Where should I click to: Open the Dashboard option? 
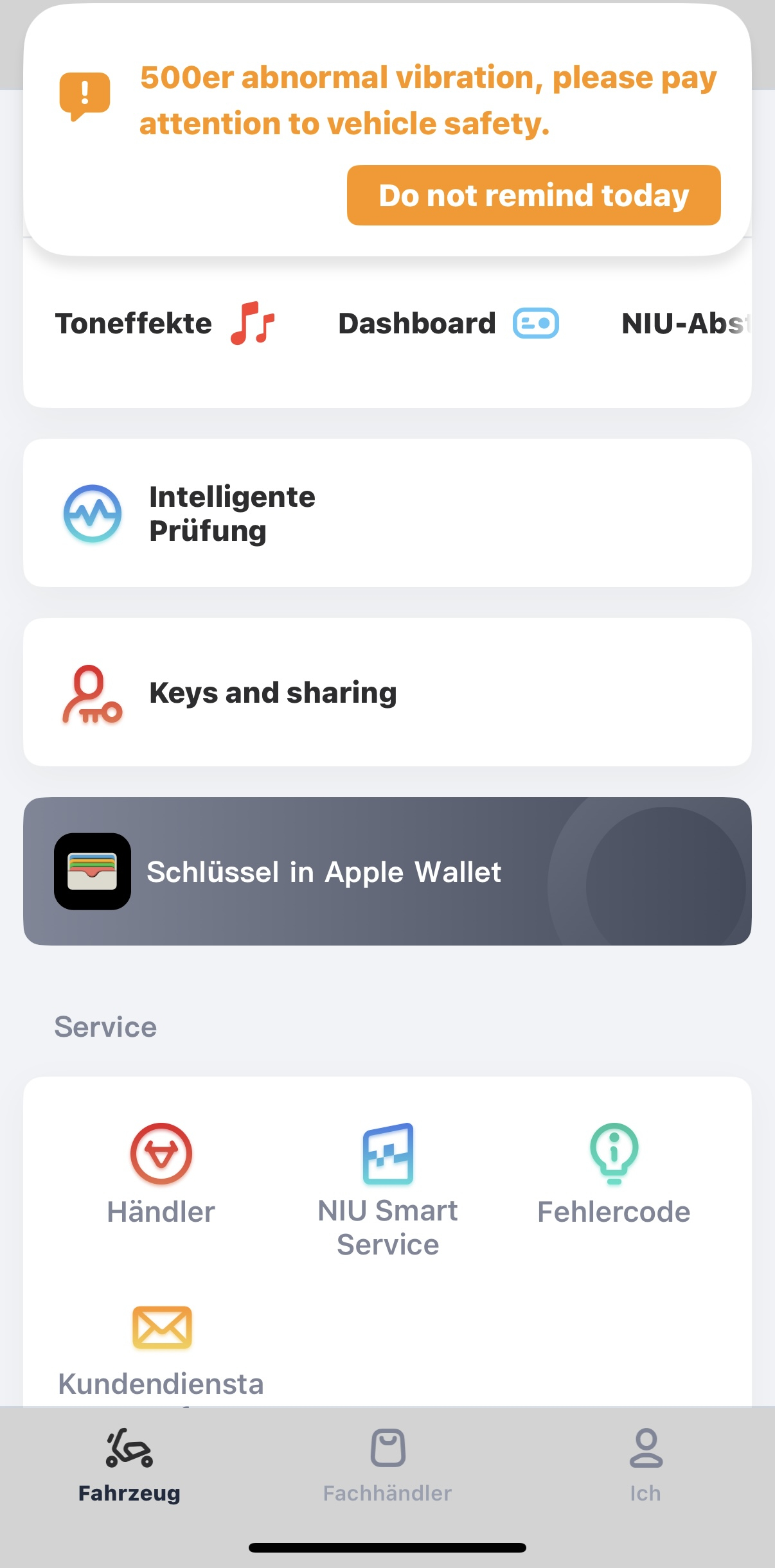[448, 323]
